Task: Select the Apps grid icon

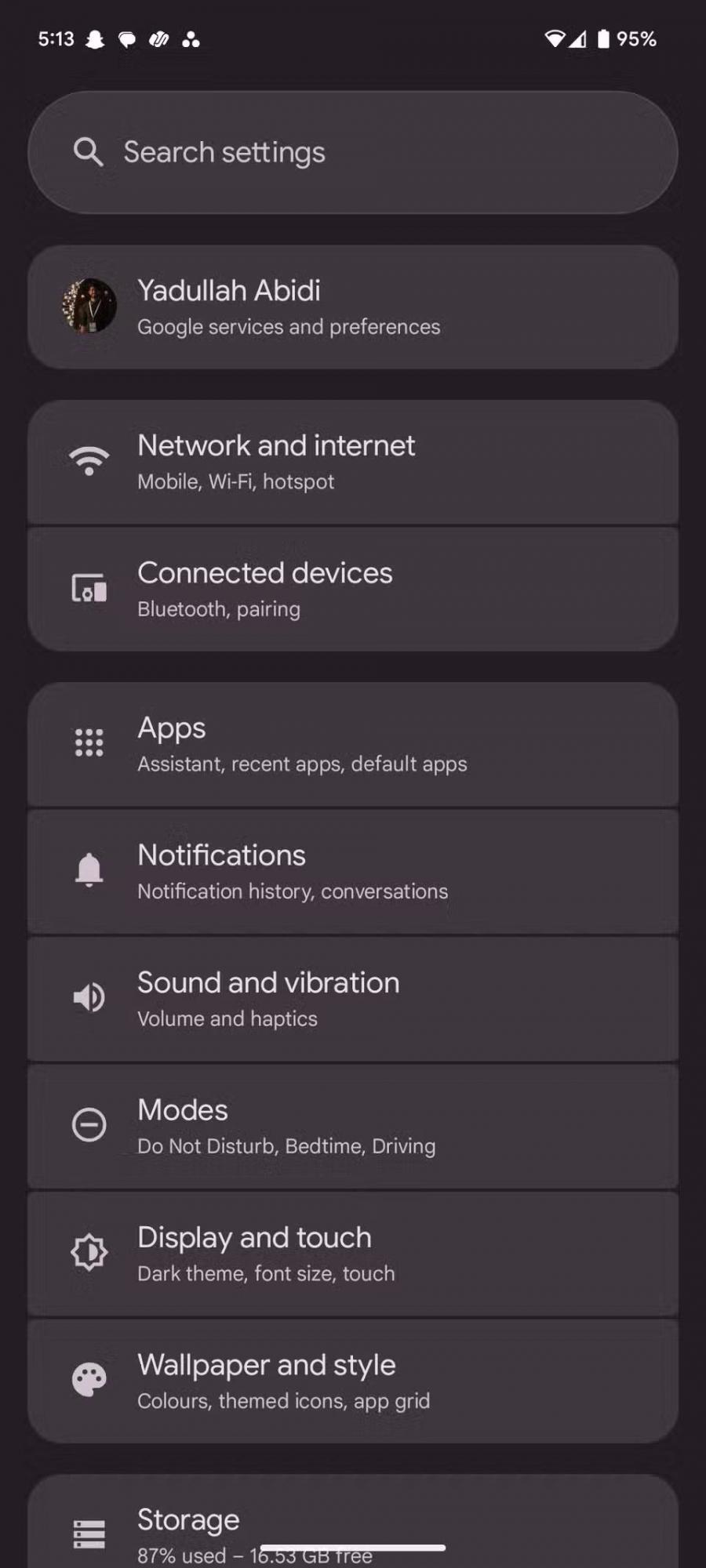Action: coord(89,742)
